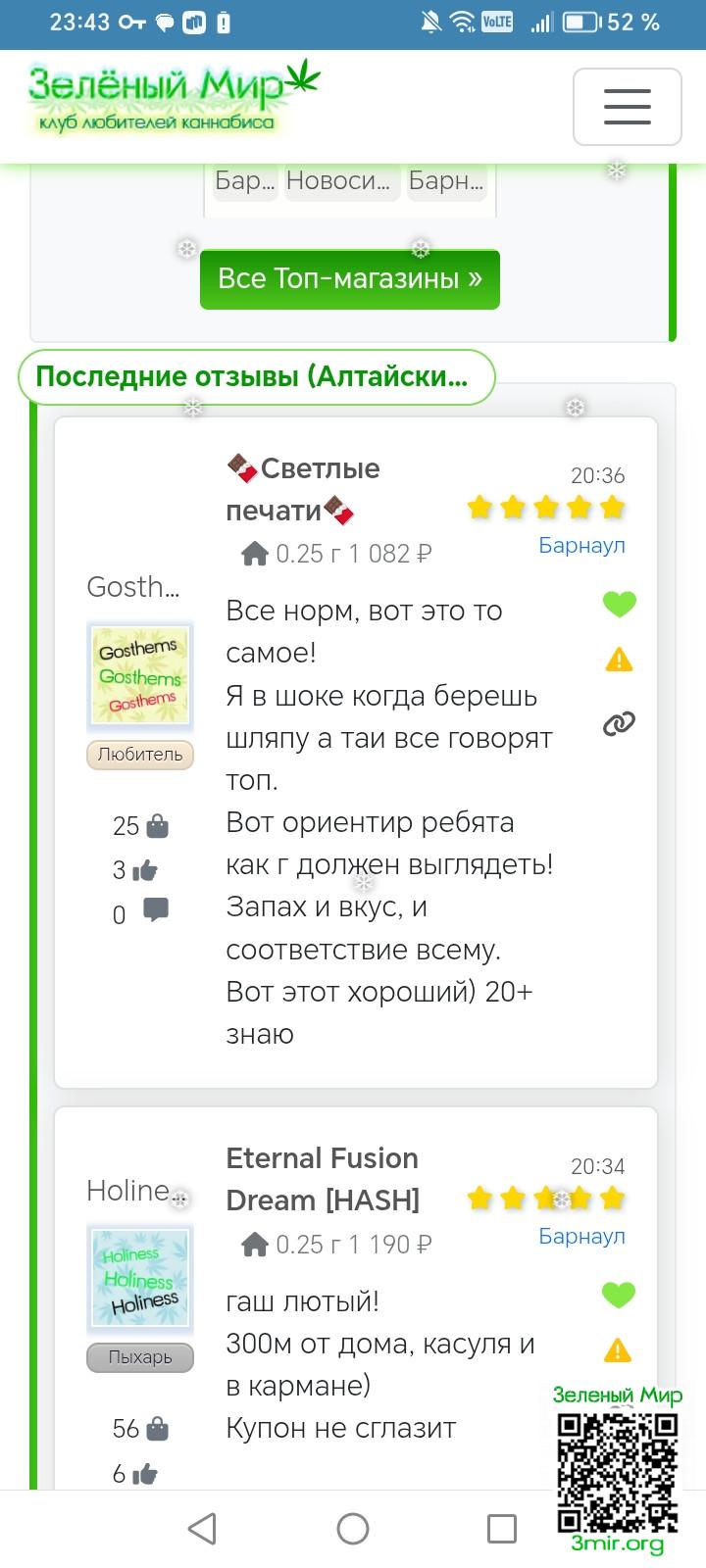
Task: Open Gosthems user avatar
Action: tap(140, 675)
